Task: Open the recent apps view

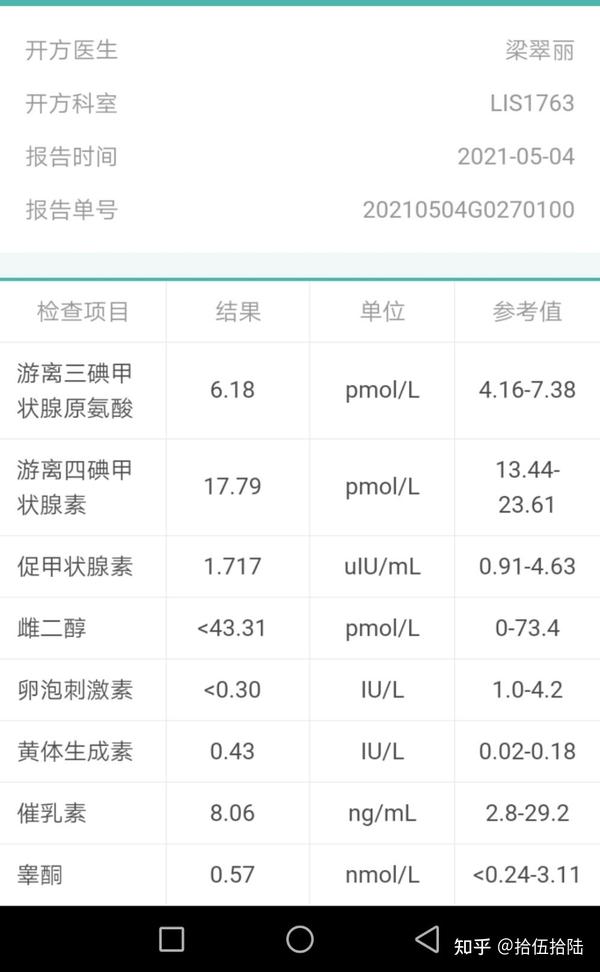Action: click(x=172, y=939)
